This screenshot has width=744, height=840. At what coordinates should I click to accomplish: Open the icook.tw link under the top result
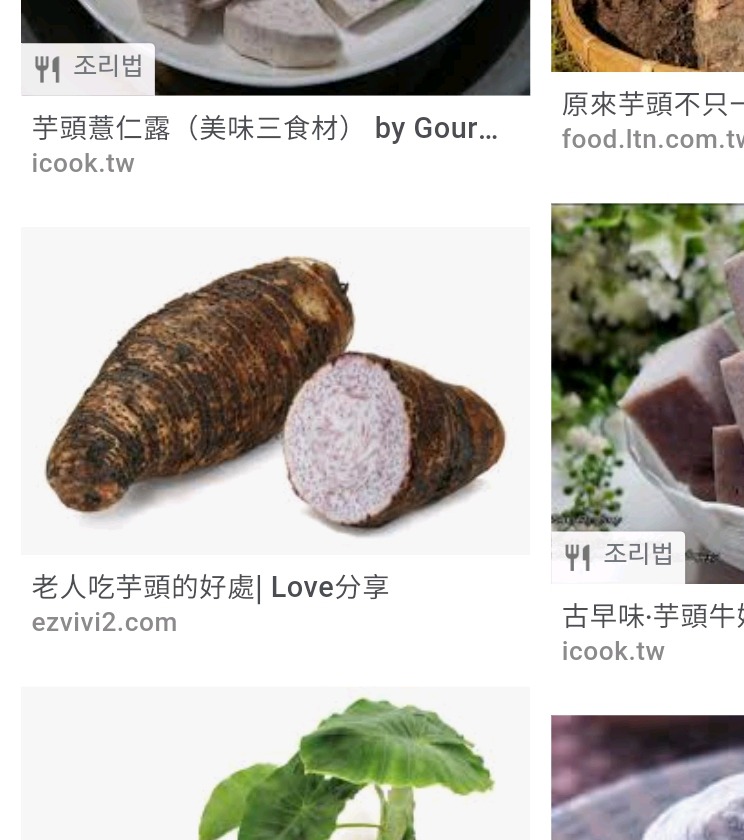[x=83, y=163]
